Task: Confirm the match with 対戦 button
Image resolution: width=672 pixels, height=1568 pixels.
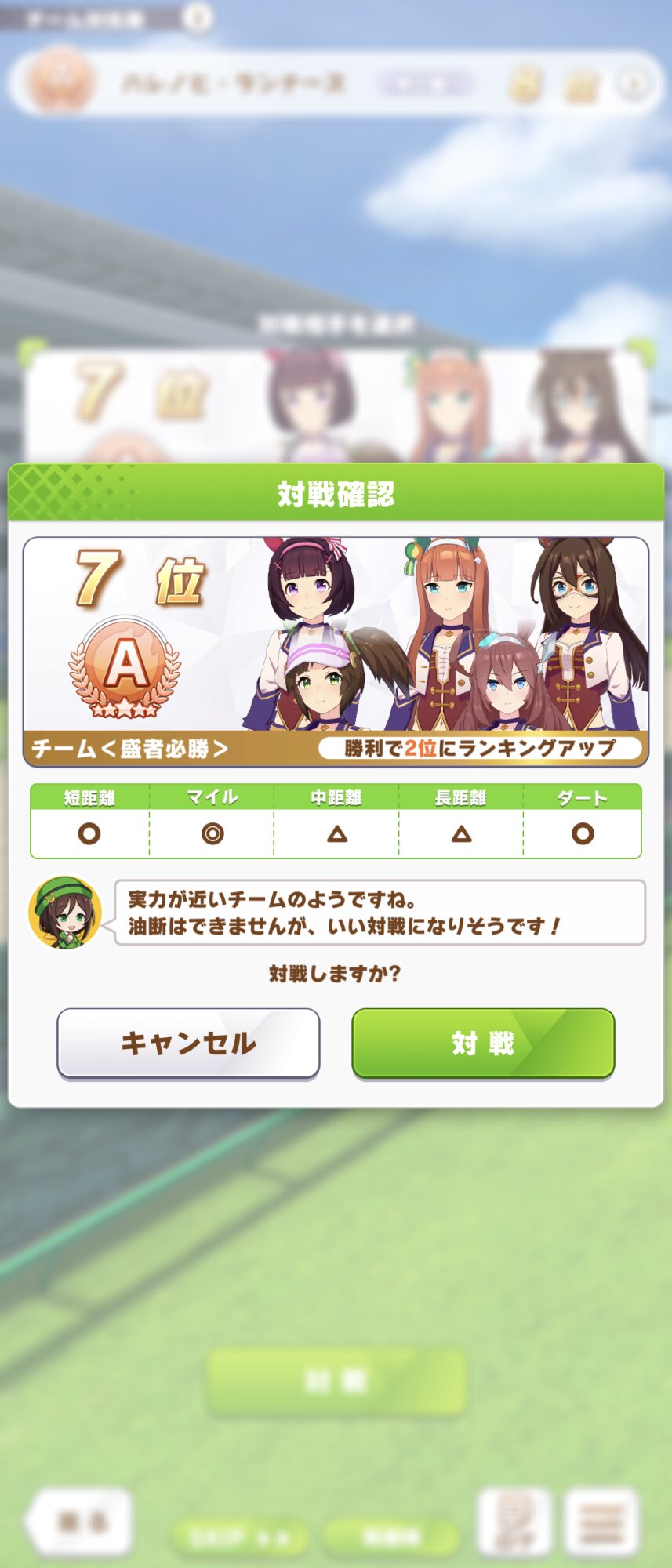Action: (x=483, y=1043)
